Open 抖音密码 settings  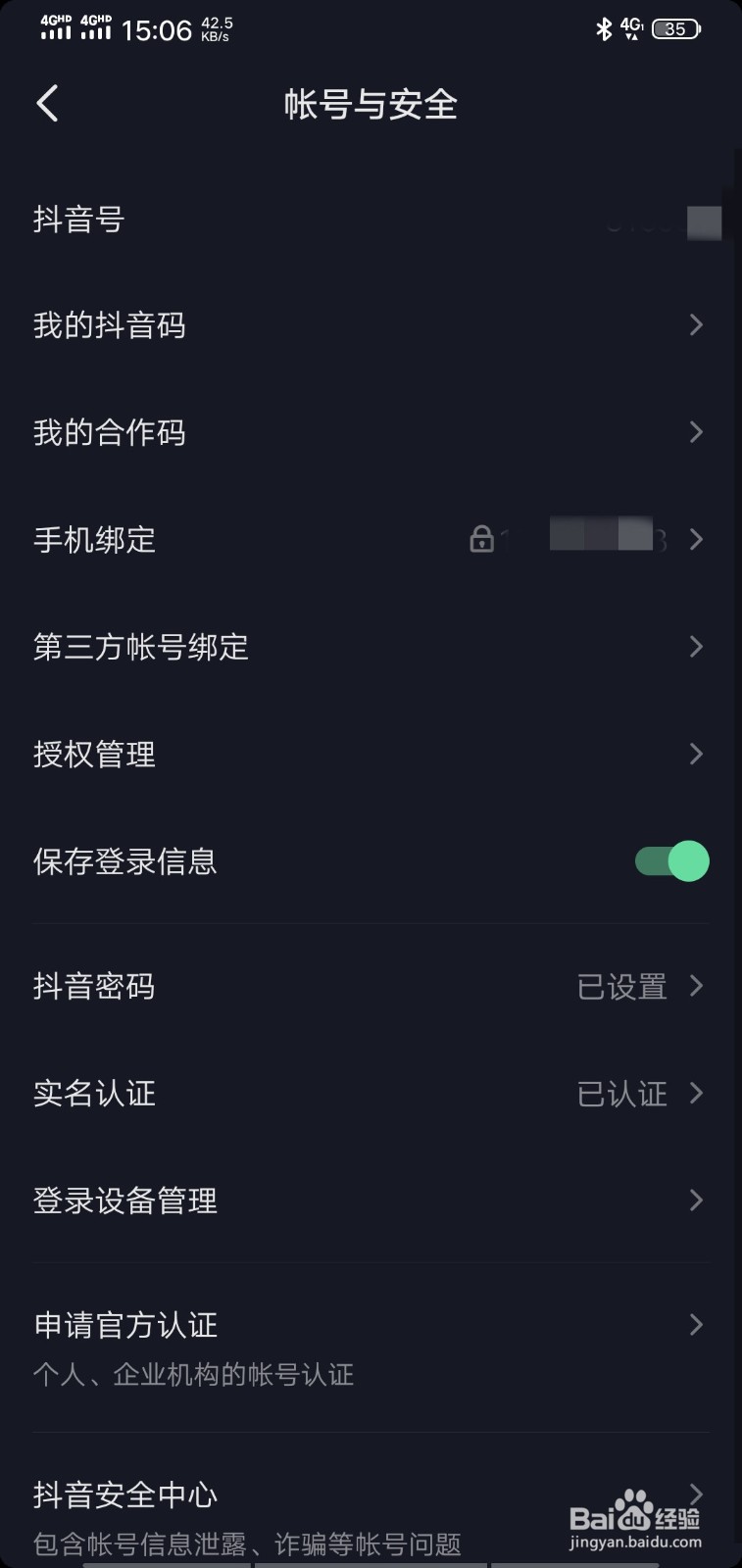[x=371, y=986]
